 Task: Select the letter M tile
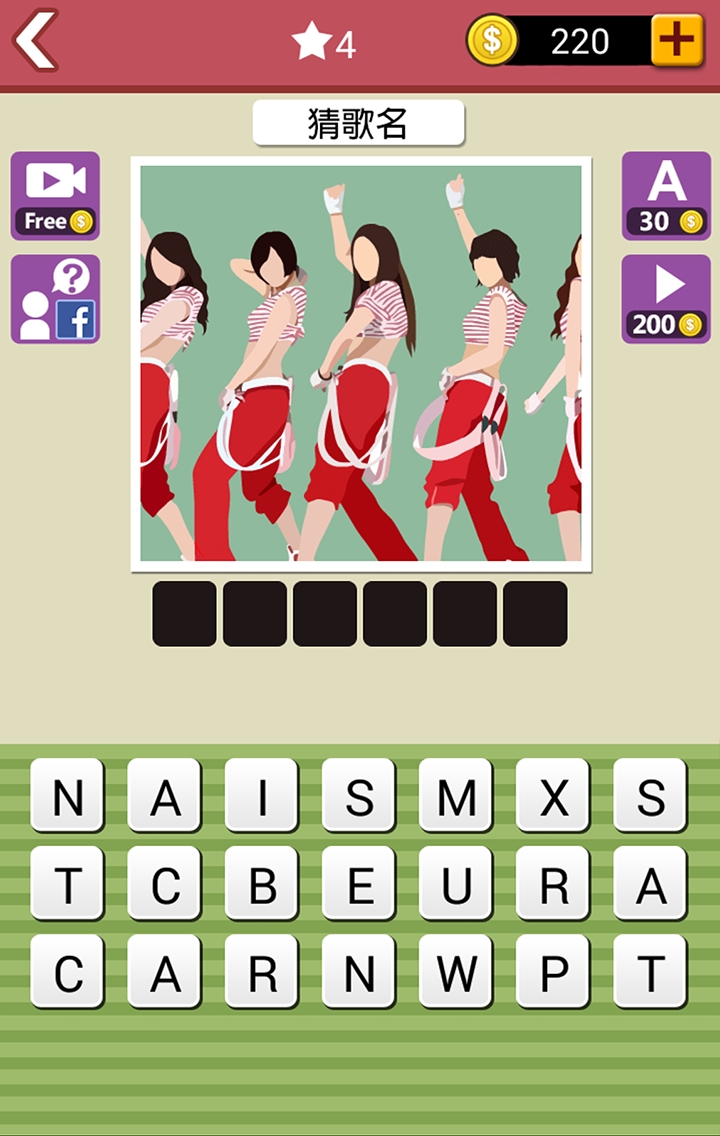click(456, 796)
